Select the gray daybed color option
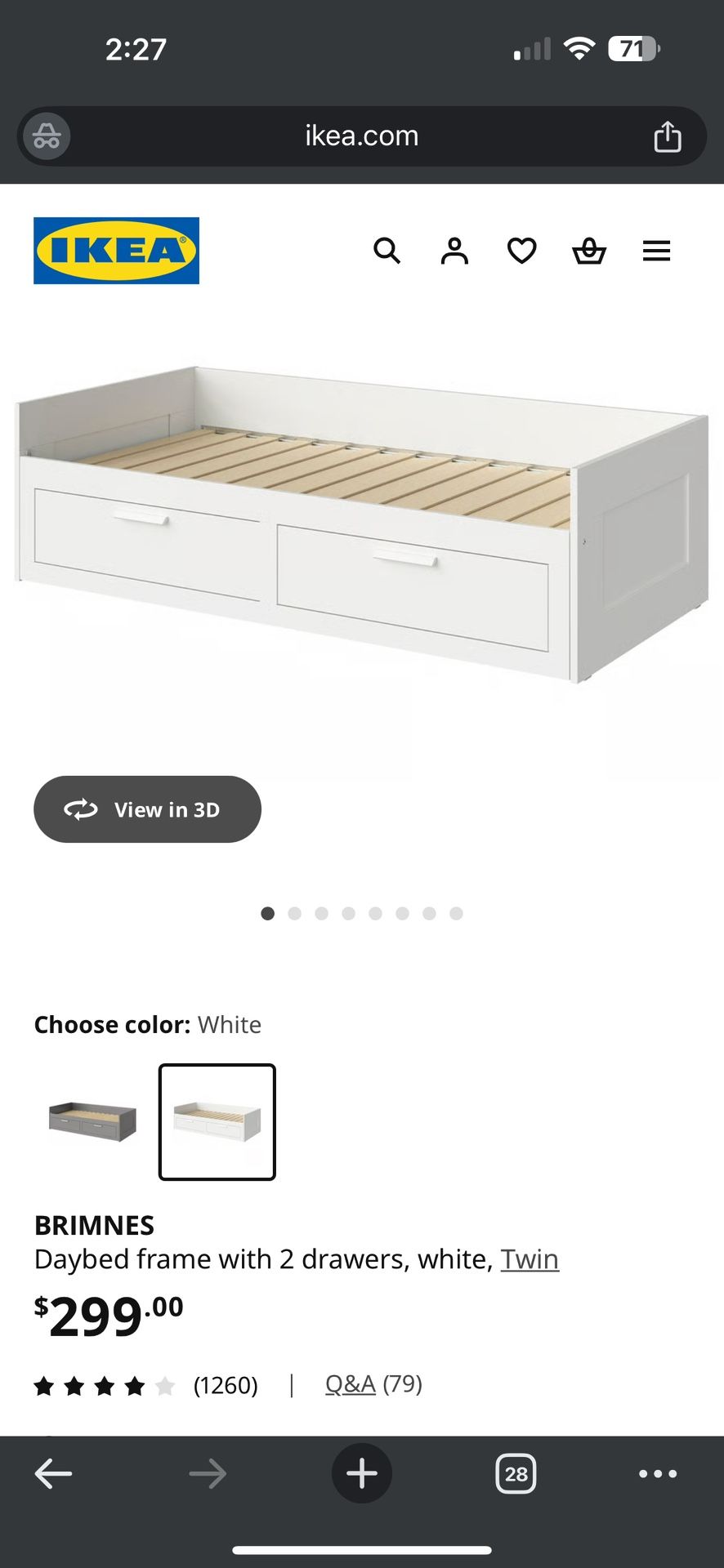This screenshot has height=1568, width=724. (90, 1121)
